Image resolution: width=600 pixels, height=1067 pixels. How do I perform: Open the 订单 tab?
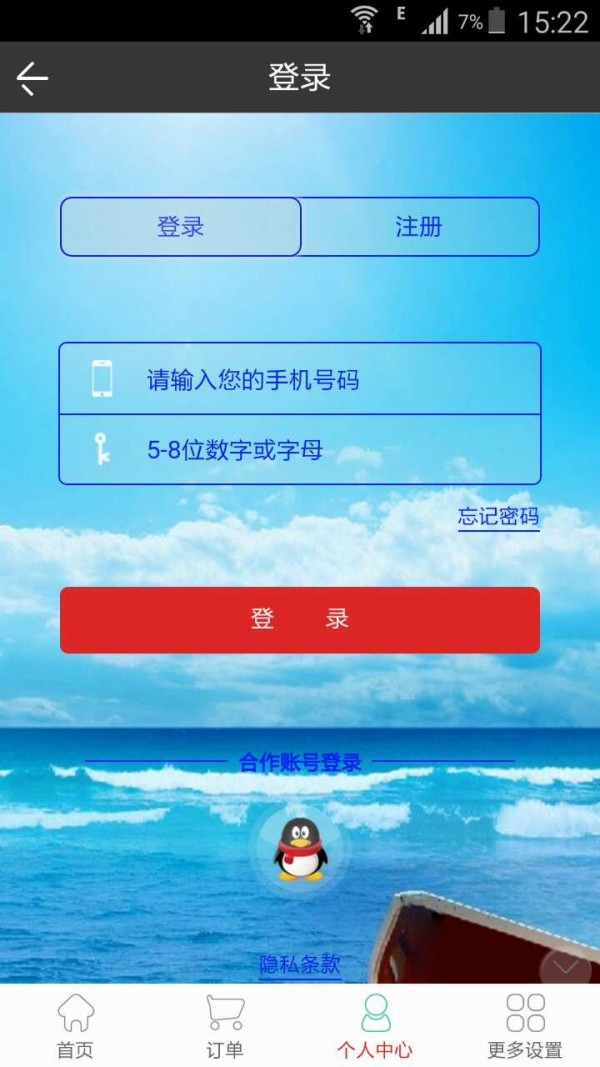pyautogui.click(x=225, y=1027)
